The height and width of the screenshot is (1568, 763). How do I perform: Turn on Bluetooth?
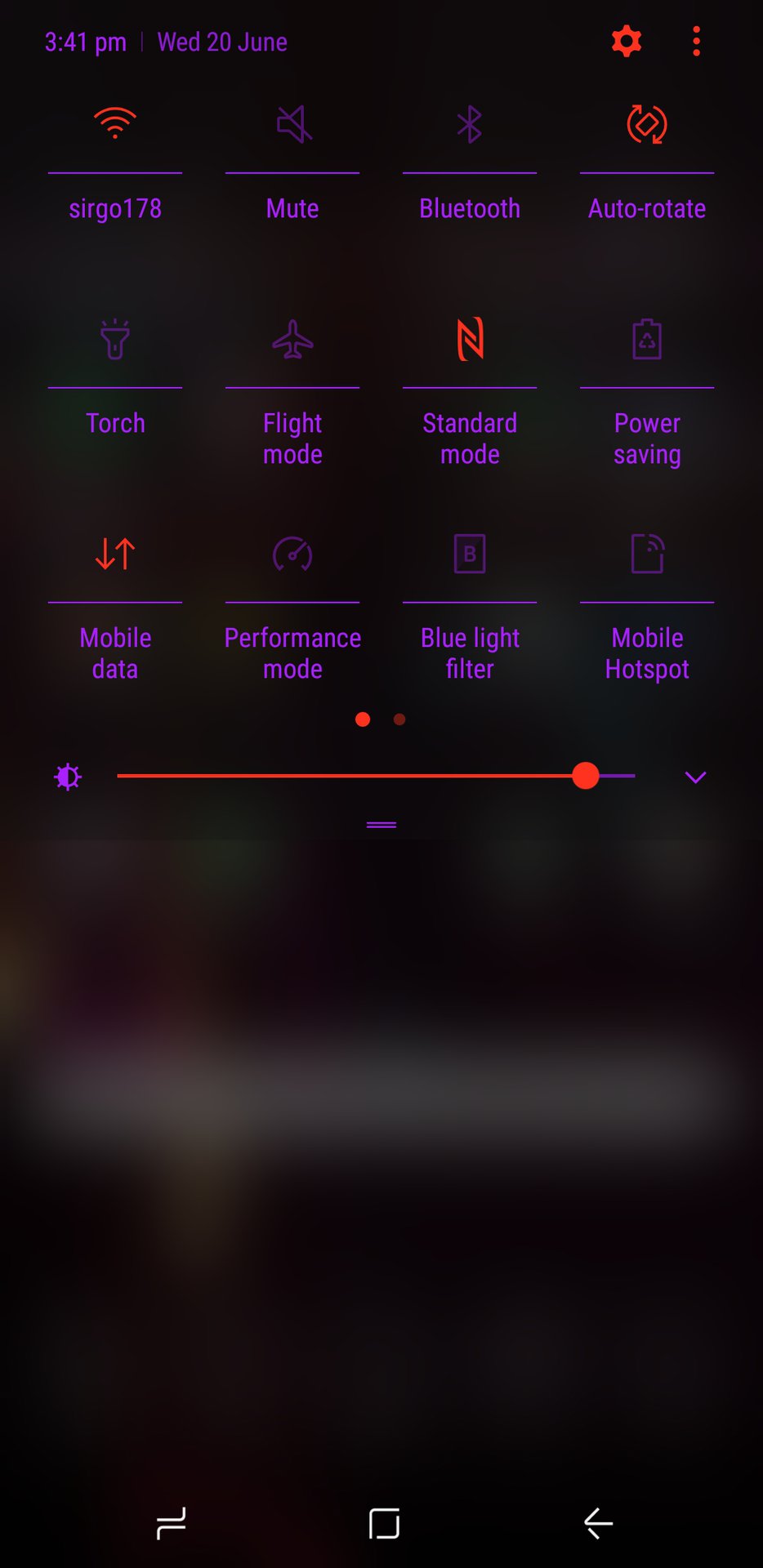pos(470,125)
